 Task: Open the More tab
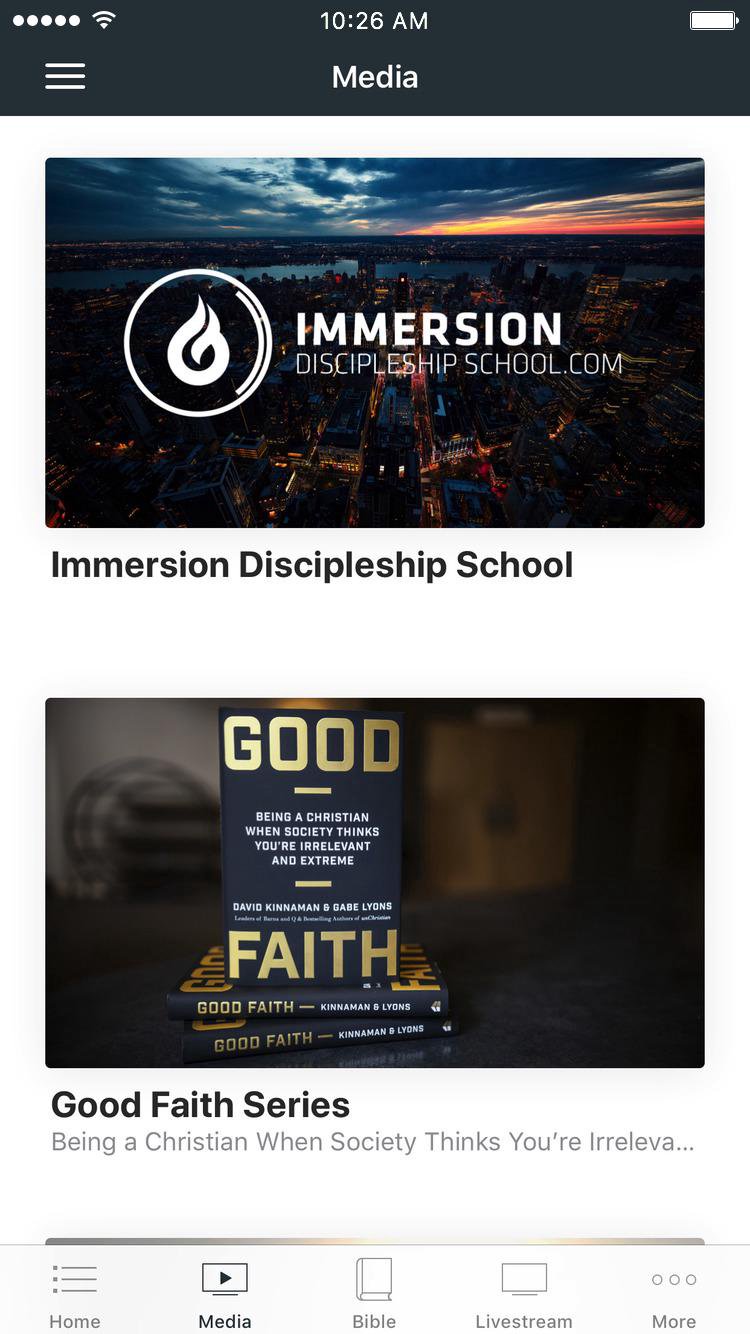674,1292
